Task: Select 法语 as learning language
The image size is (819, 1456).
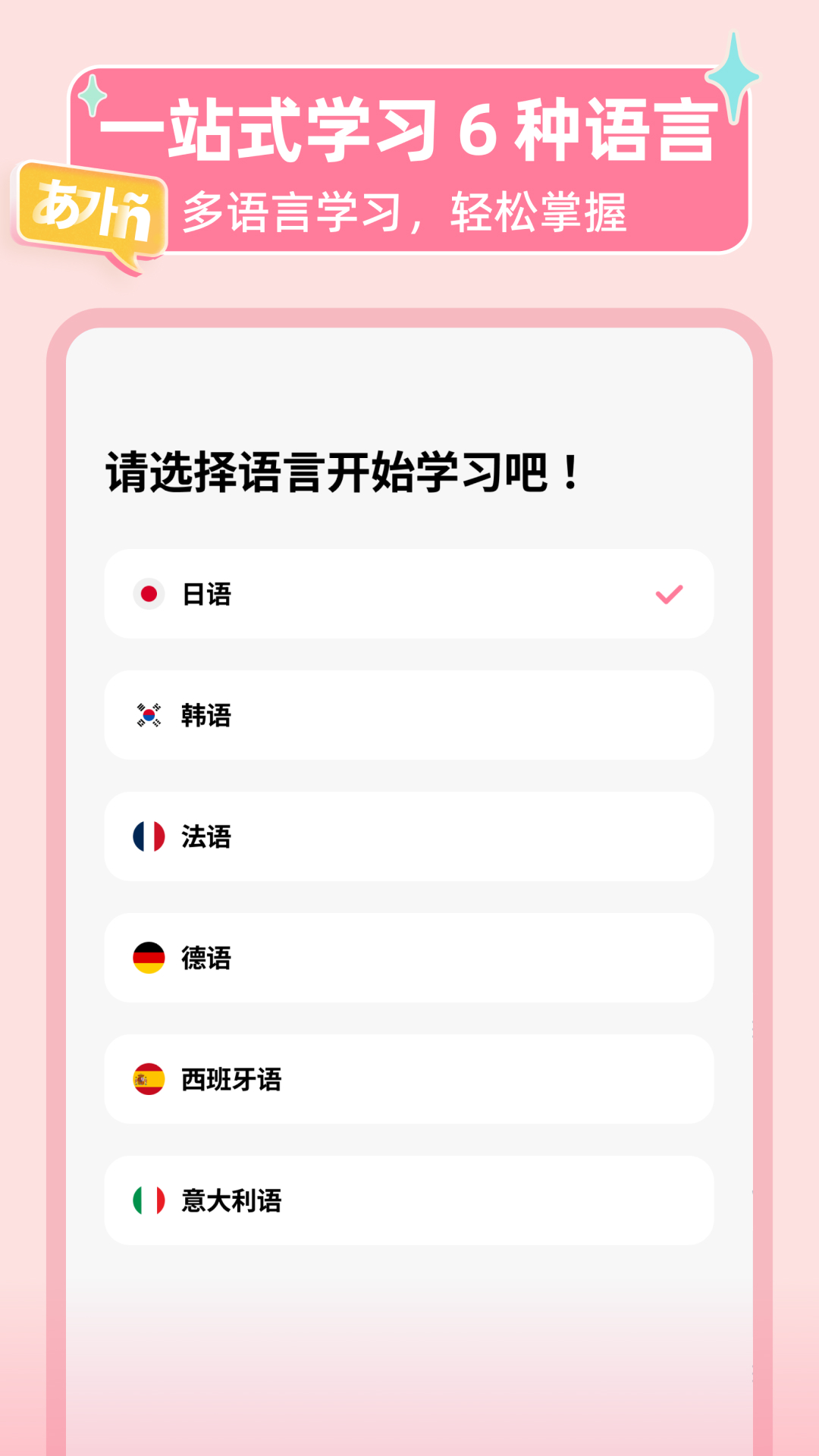Action: [x=409, y=837]
